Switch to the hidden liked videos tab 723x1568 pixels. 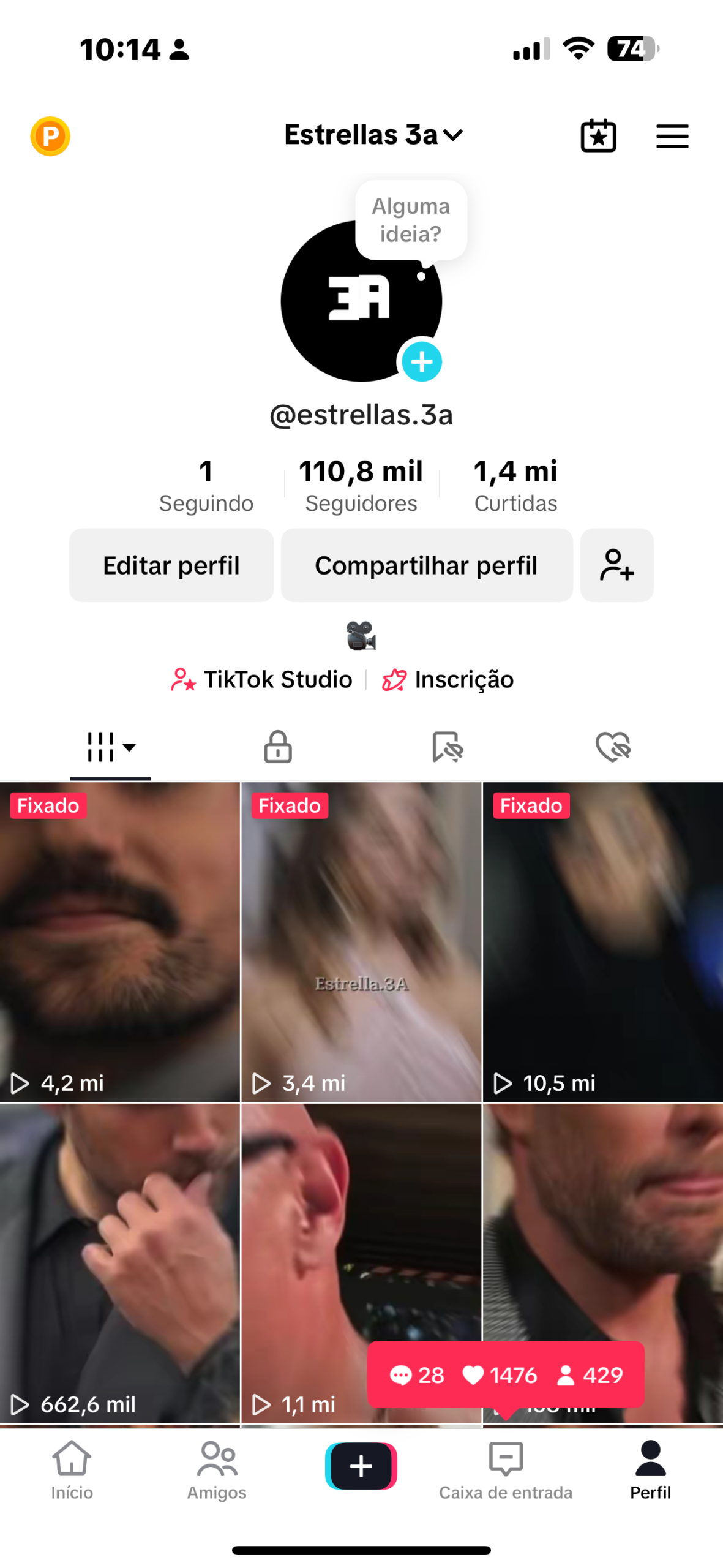(613, 747)
